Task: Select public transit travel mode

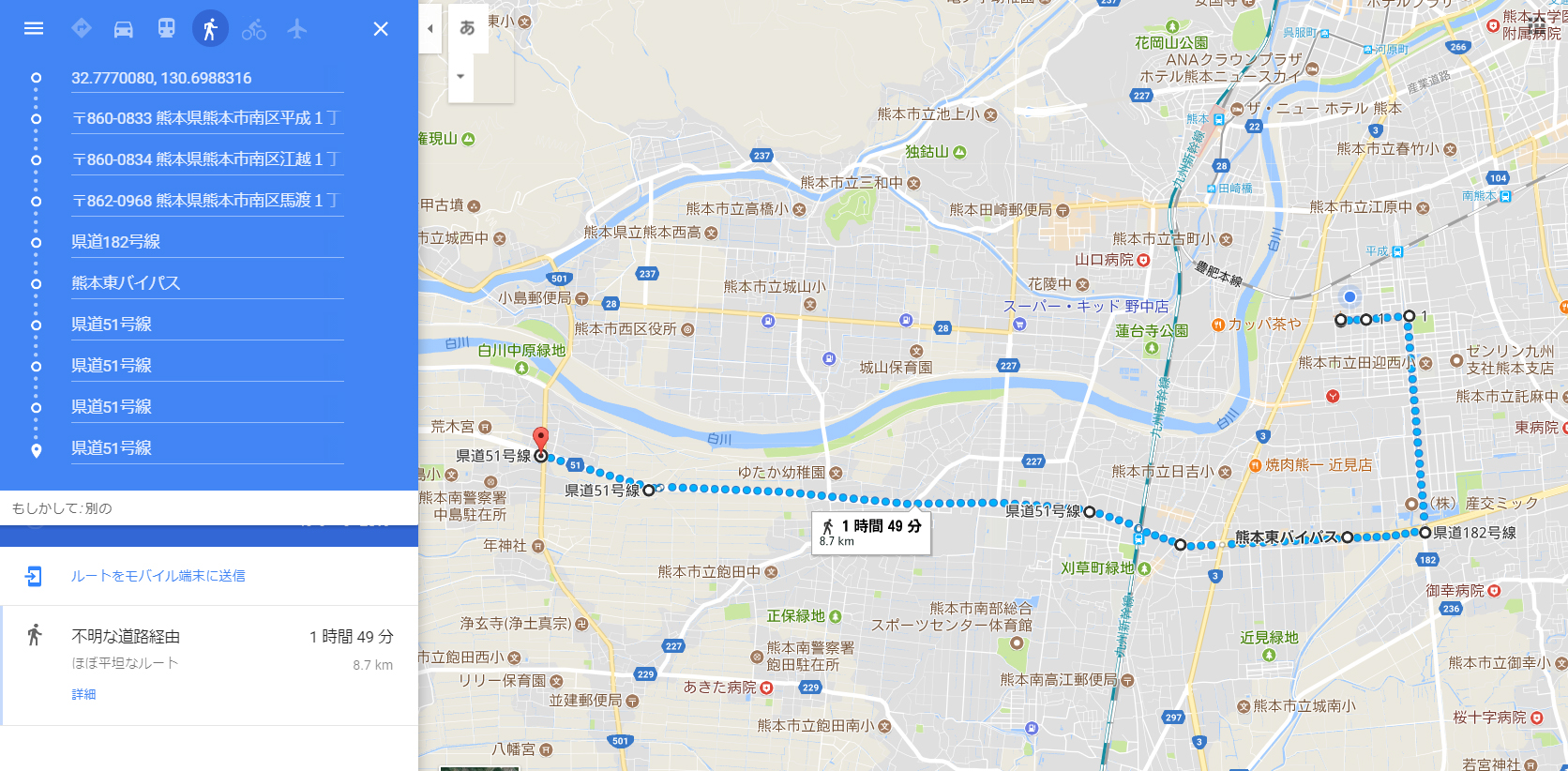Action: point(166,29)
